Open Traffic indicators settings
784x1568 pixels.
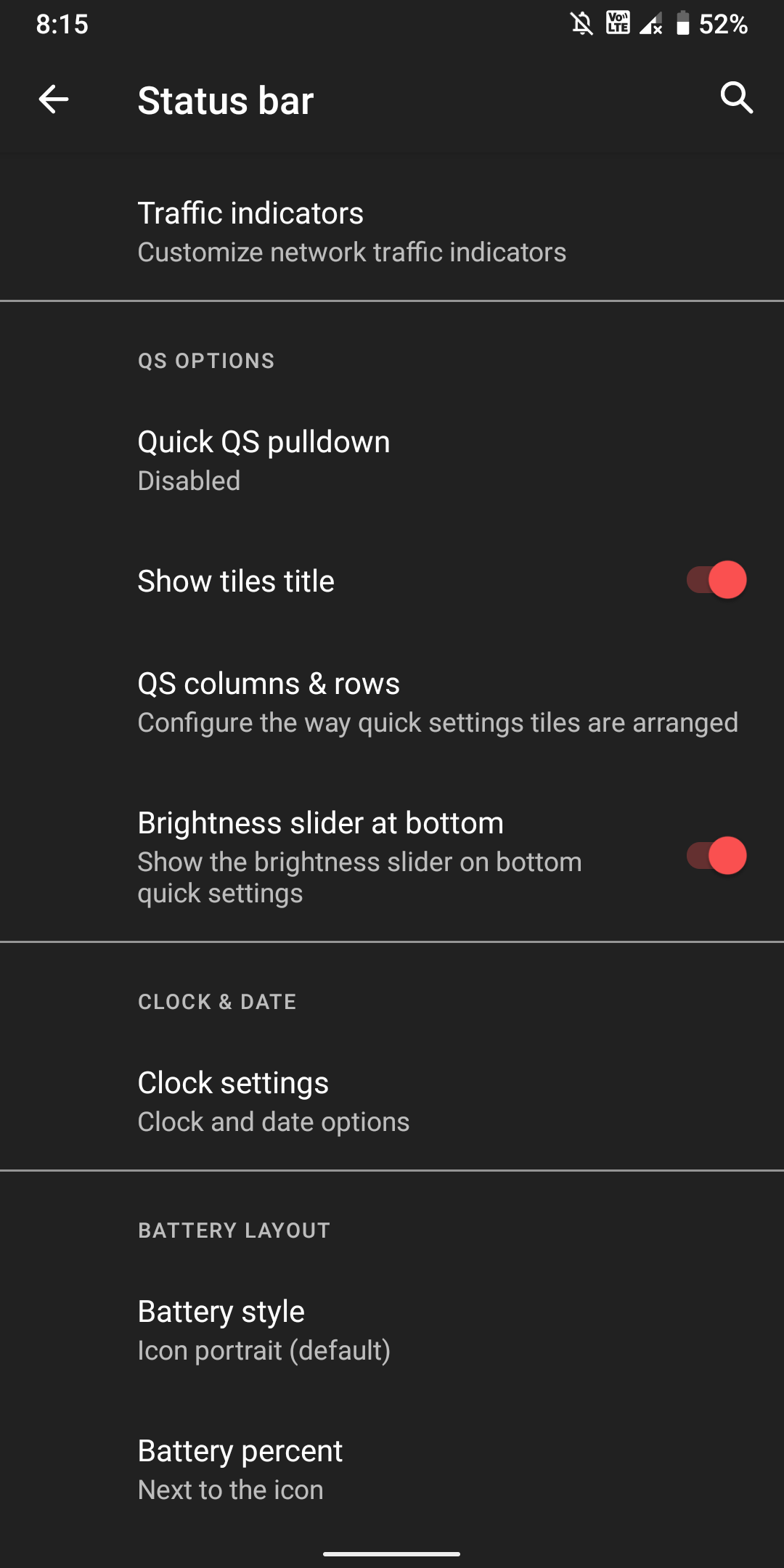pos(352,232)
